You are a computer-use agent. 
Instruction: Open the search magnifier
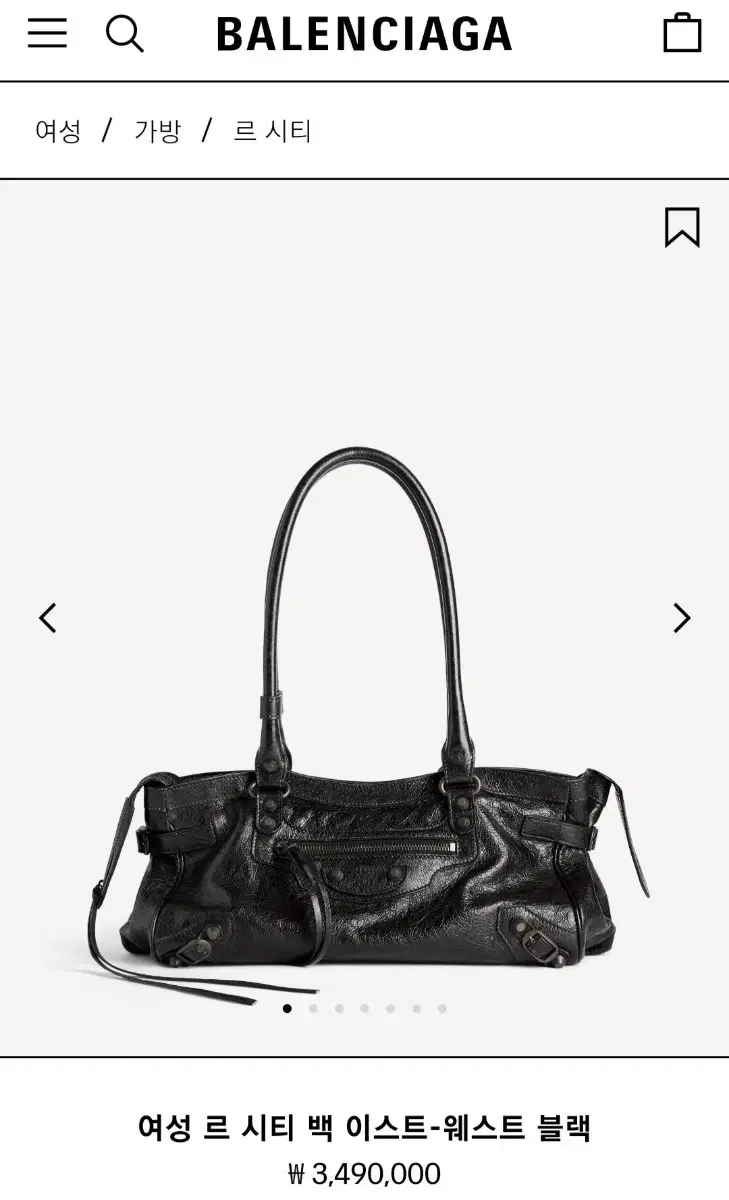(125, 34)
